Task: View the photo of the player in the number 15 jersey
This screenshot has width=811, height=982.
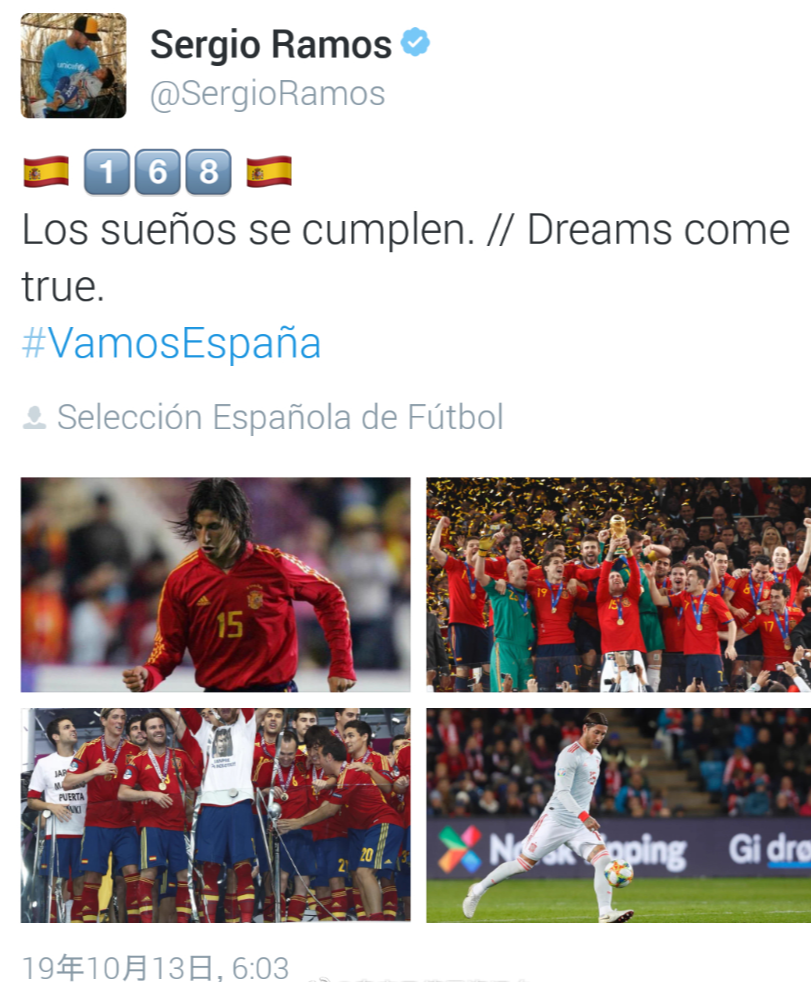Action: [215, 585]
